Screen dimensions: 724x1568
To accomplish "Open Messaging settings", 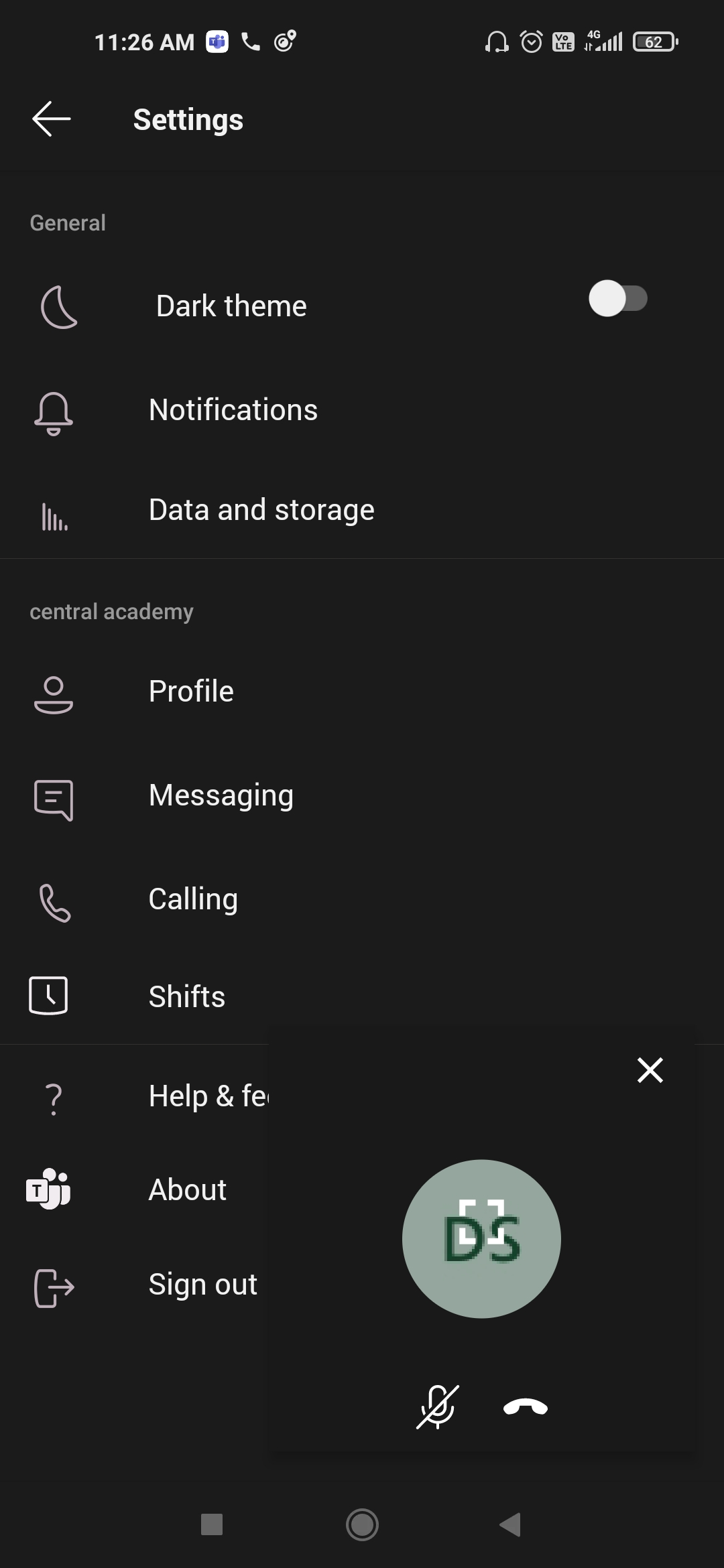I will pos(221,795).
